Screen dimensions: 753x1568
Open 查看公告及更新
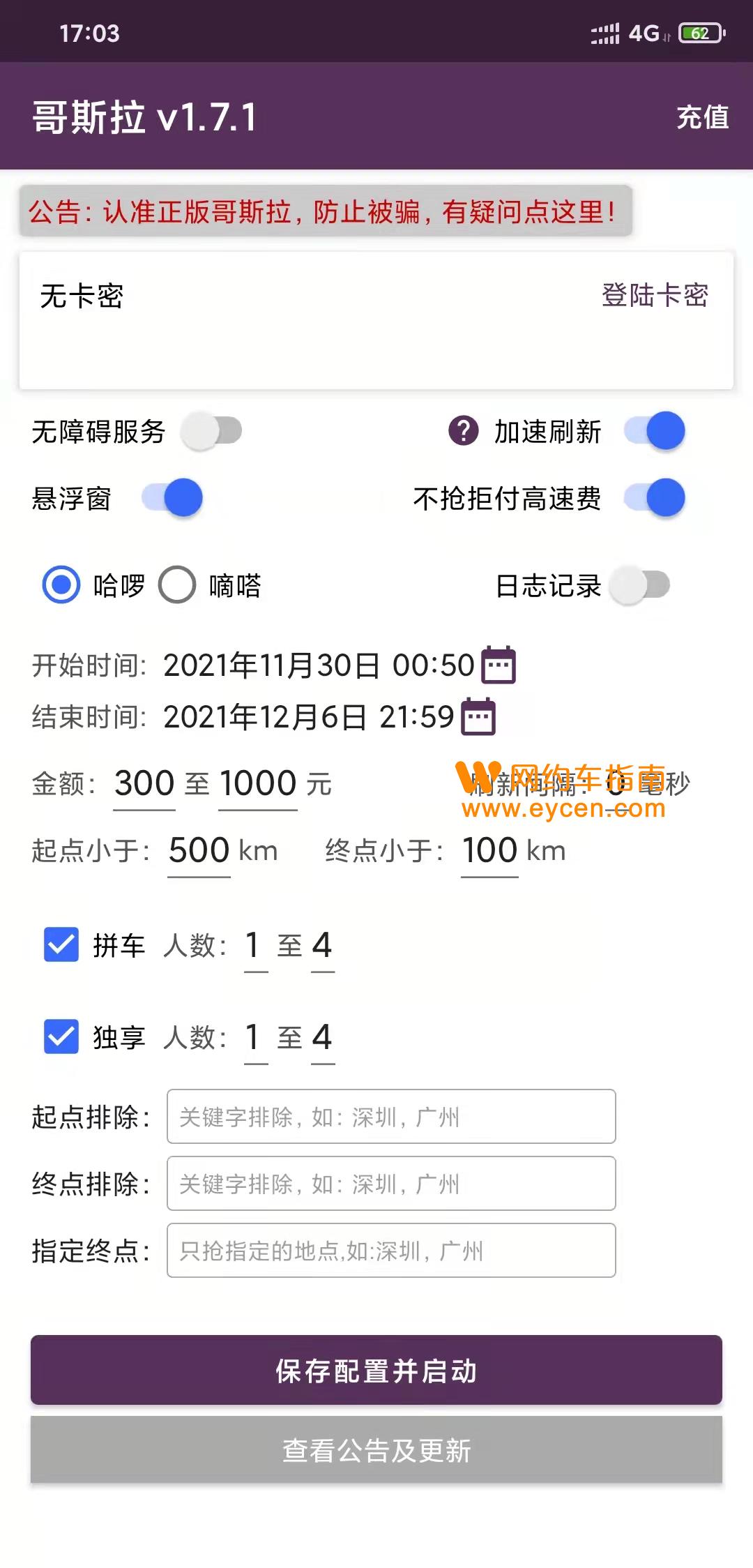tap(376, 1450)
